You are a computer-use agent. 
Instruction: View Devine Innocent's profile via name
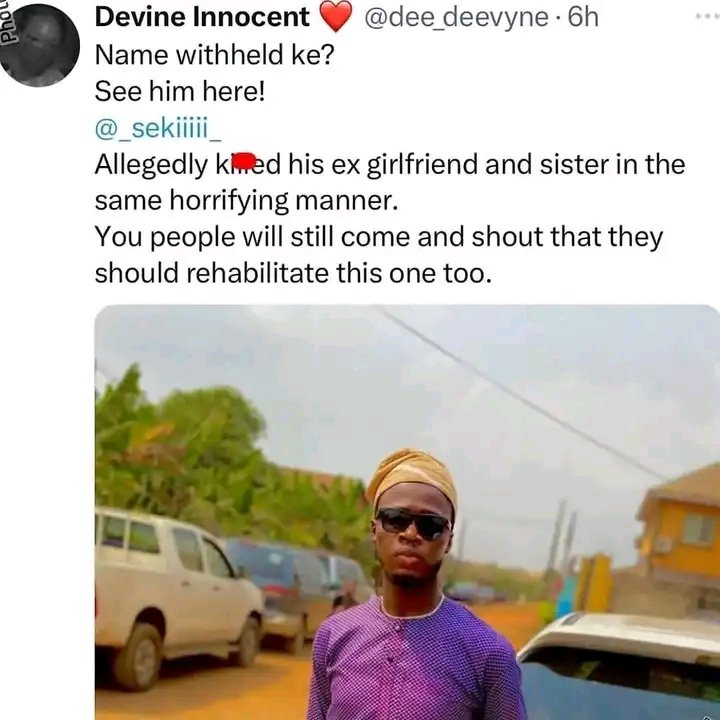click(203, 17)
